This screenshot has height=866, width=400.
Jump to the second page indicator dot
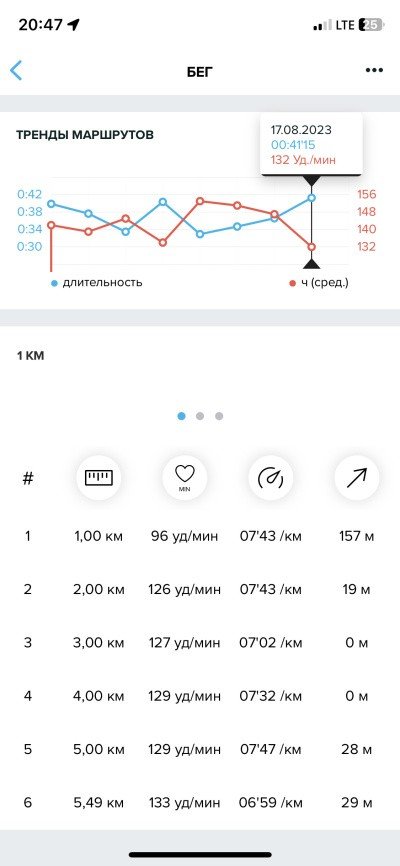(200, 416)
